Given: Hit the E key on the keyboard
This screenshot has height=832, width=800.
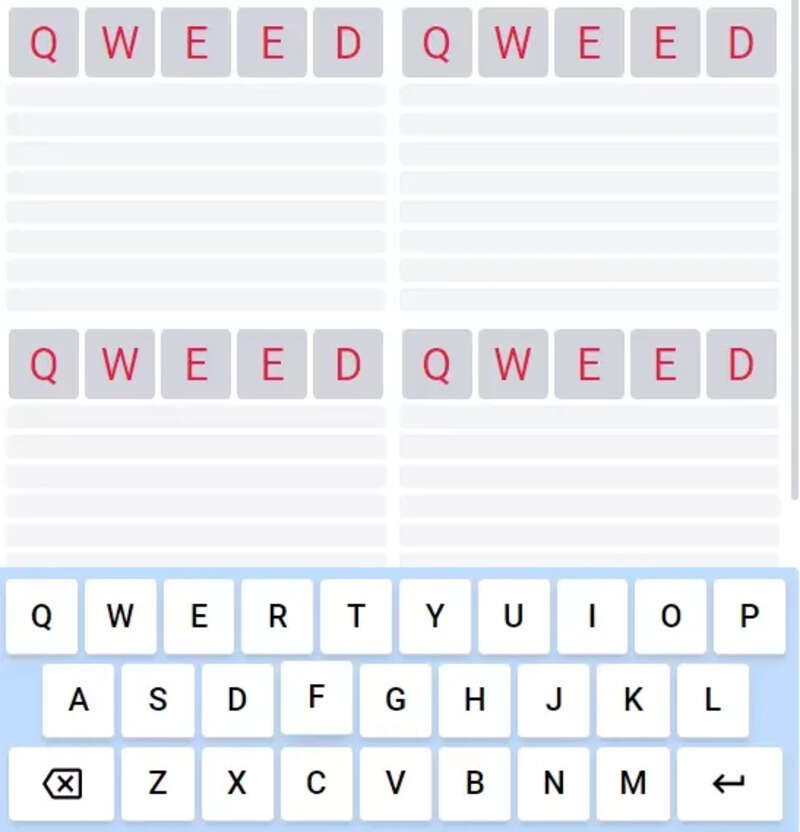Looking at the screenshot, I should point(199,617).
